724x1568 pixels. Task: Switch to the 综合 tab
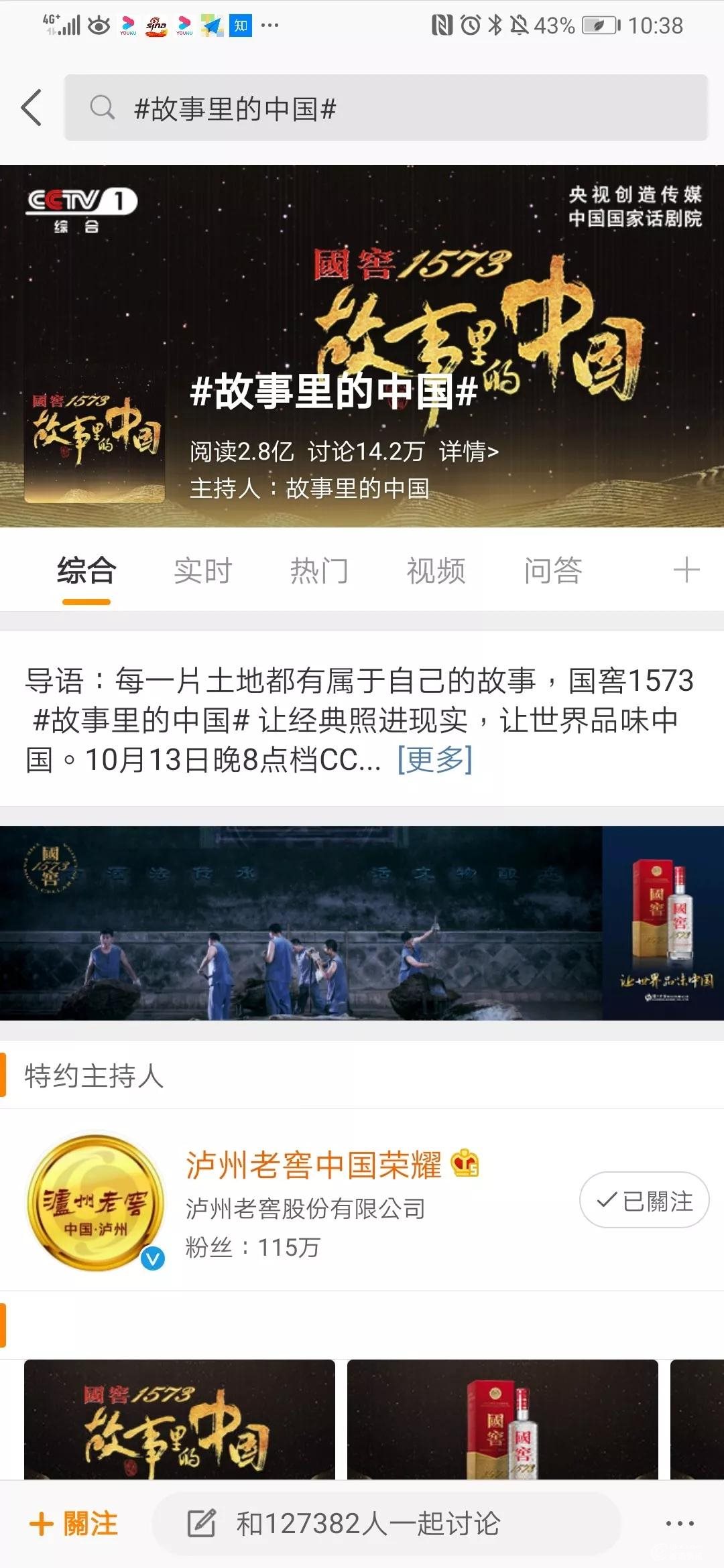point(86,572)
